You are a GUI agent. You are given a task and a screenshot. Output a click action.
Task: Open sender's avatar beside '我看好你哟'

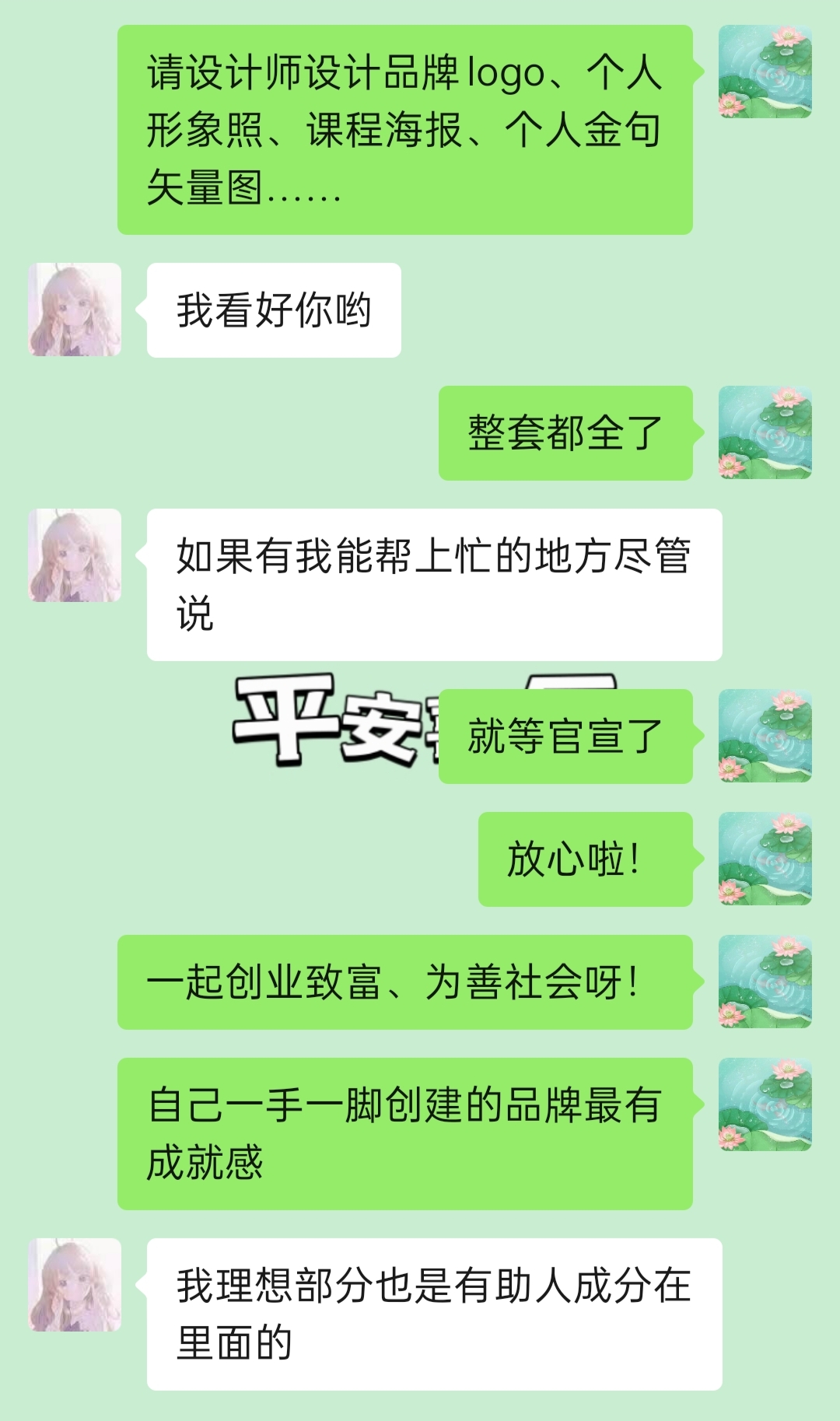(75, 310)
